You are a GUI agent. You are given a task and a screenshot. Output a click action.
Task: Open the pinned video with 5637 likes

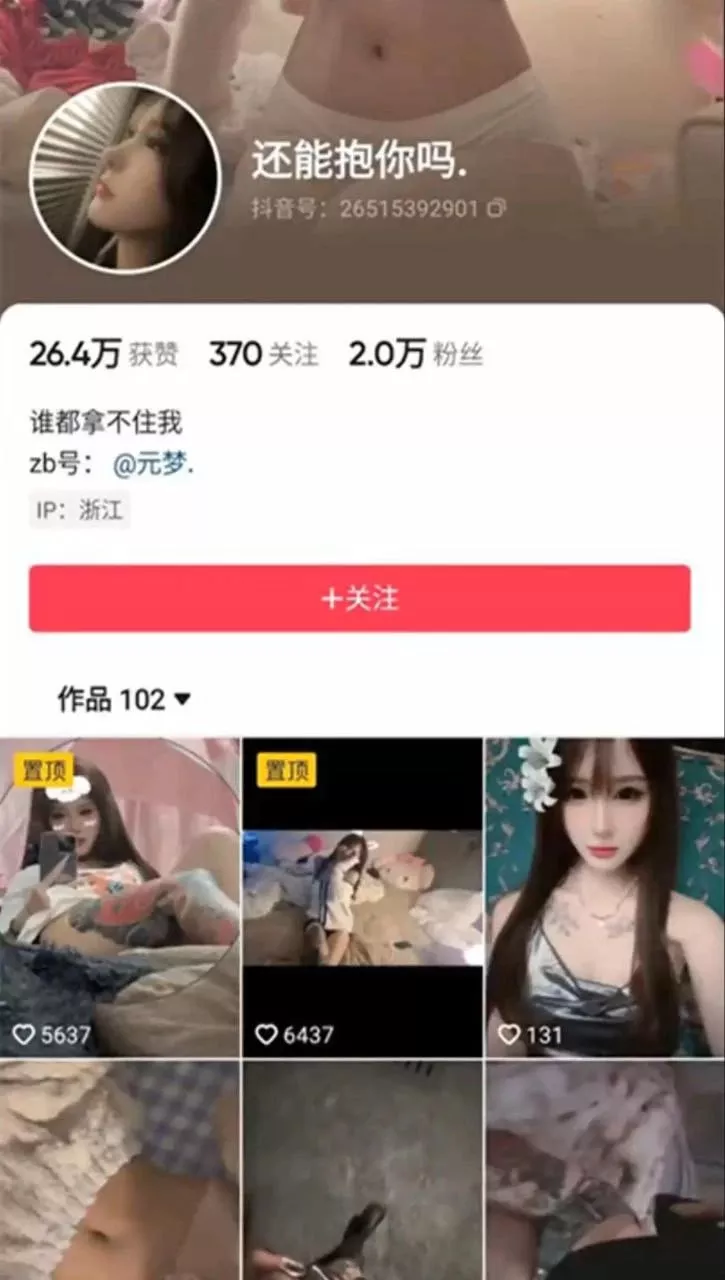coord(119,897)
